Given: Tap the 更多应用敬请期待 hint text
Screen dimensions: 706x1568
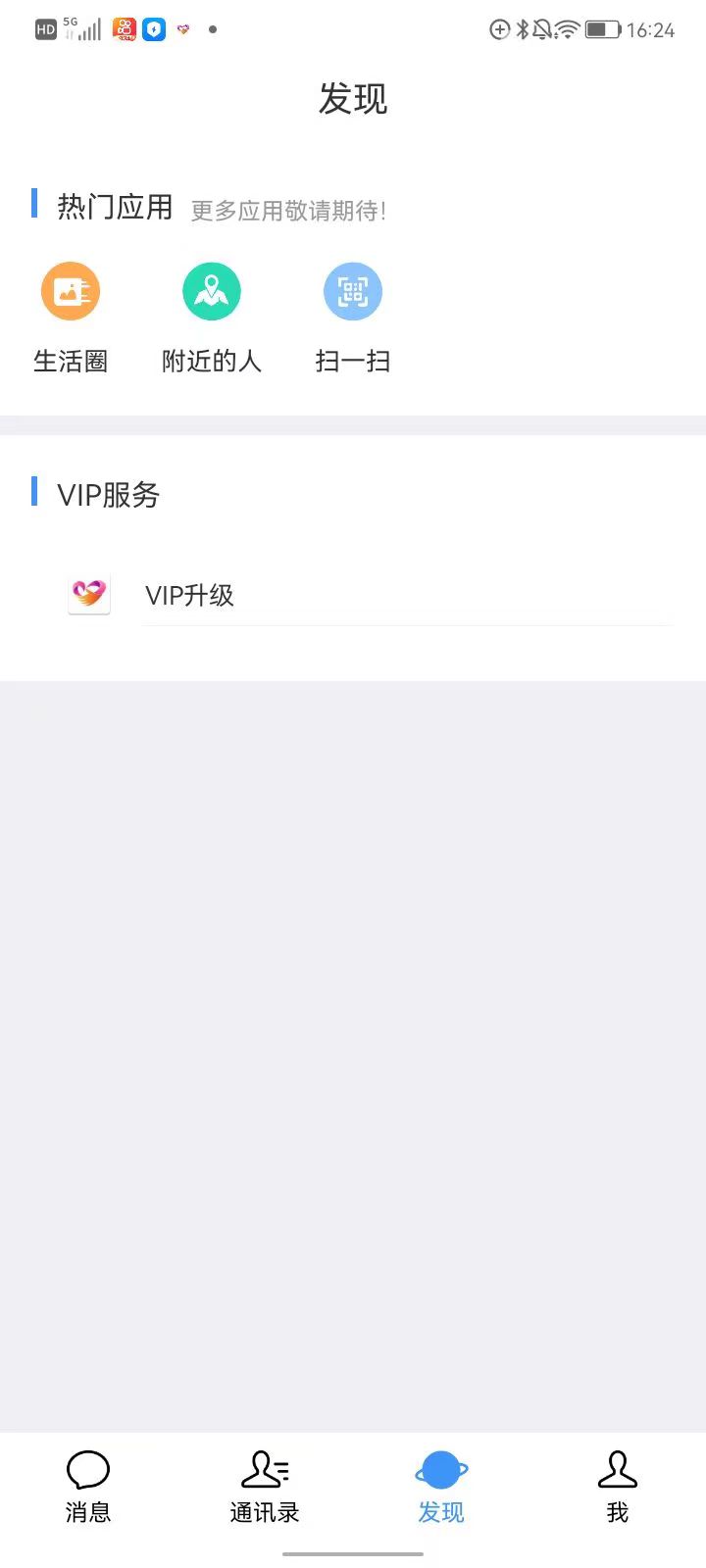Looking at the screenshot, I should point(288,210).
